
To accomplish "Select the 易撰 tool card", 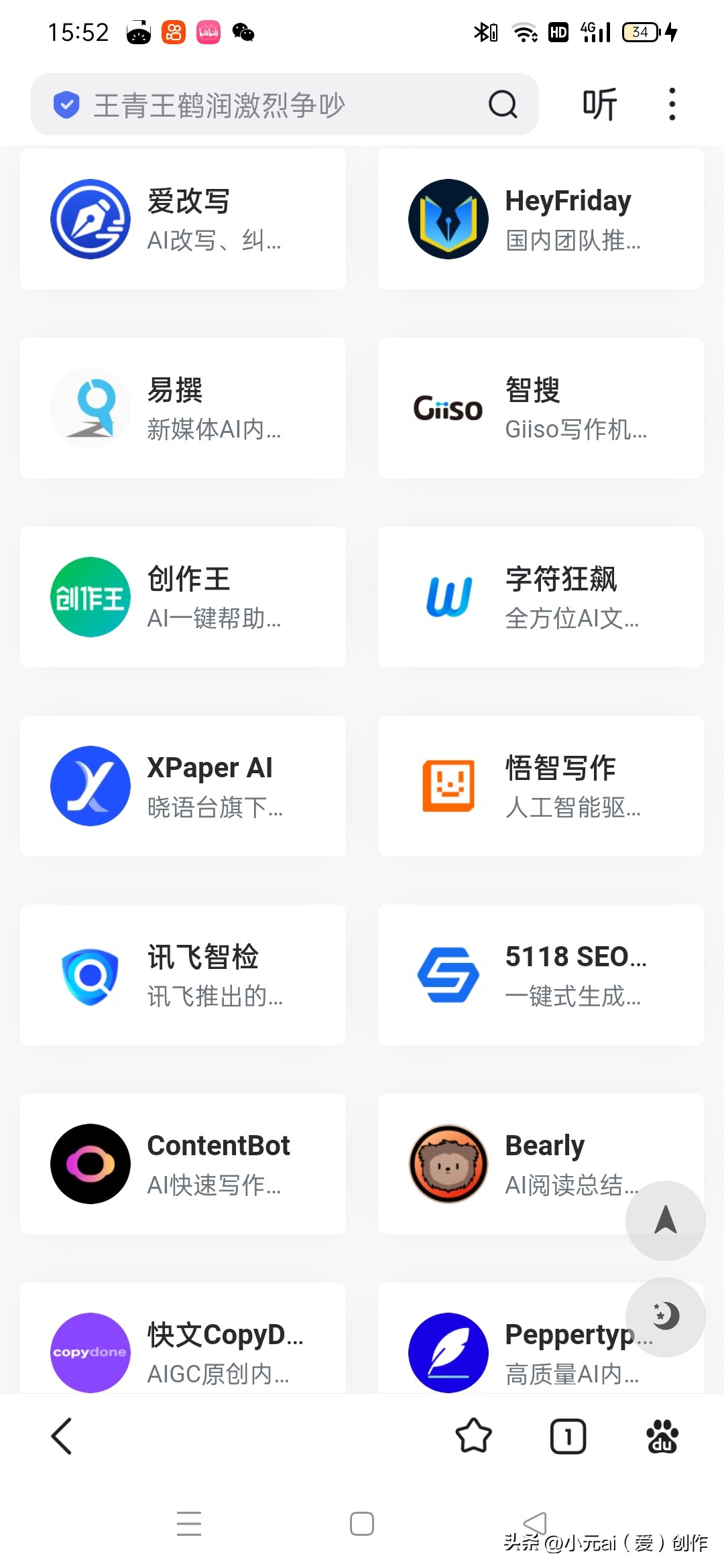I will point(183,408).
